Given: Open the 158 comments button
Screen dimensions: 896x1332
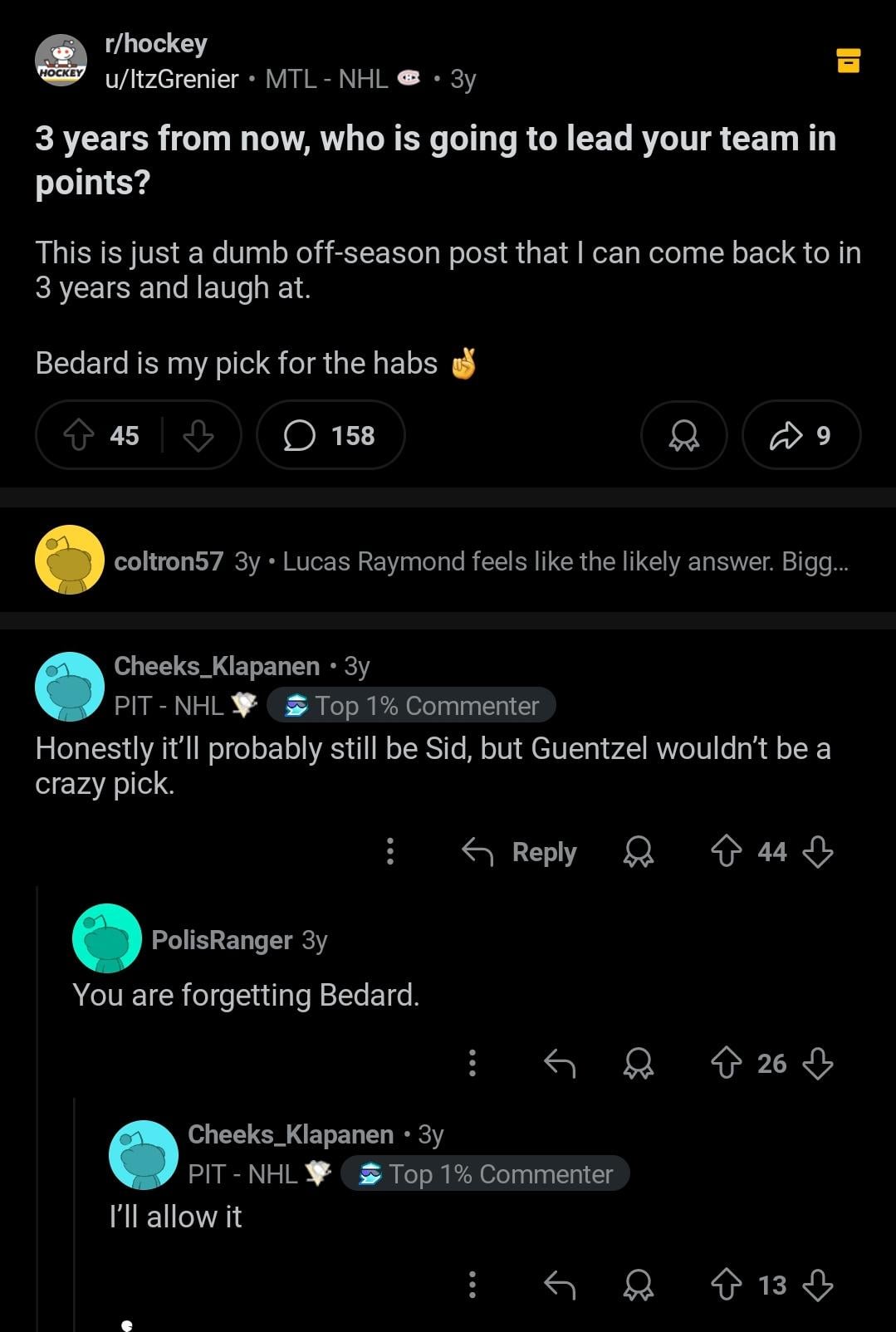Looking at the screenshot, I should point(330,435).
